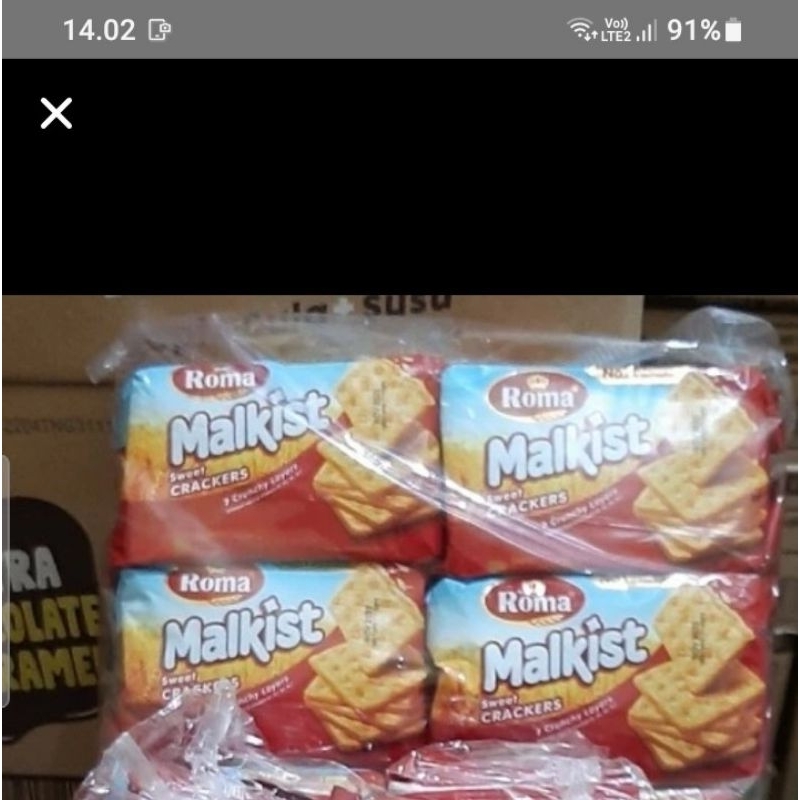
Task: Close the full-screen image viewer
Action: tap(57, 114)
